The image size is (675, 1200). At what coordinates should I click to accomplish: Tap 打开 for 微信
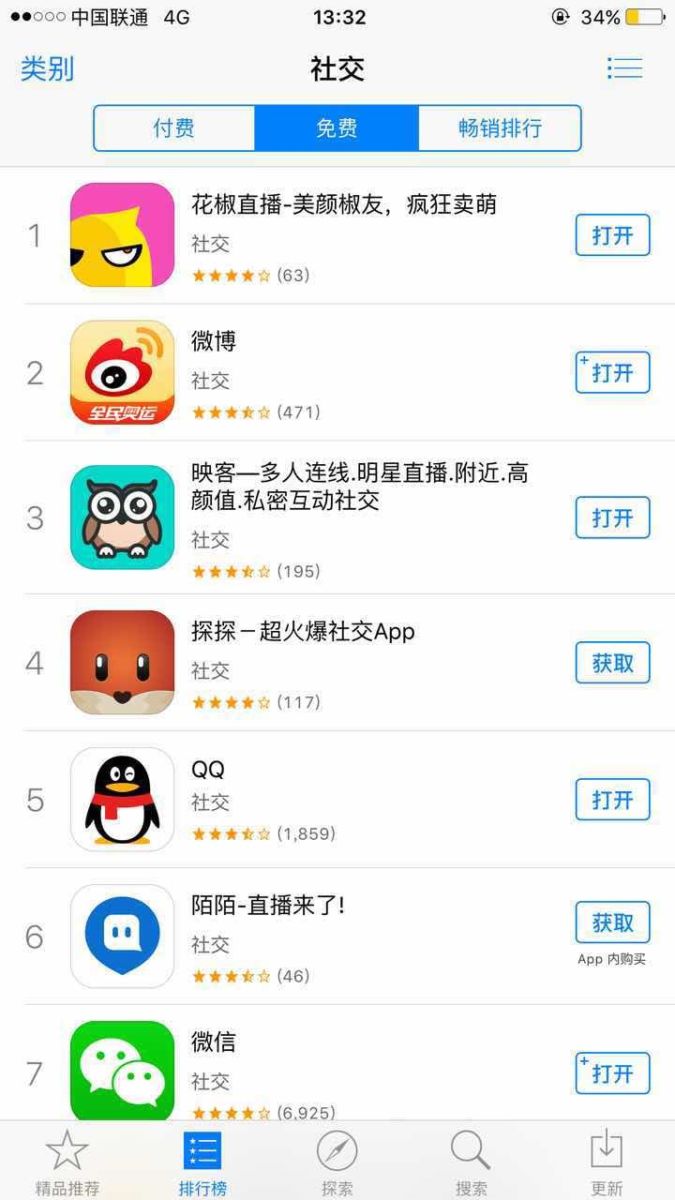[612, 1074]
